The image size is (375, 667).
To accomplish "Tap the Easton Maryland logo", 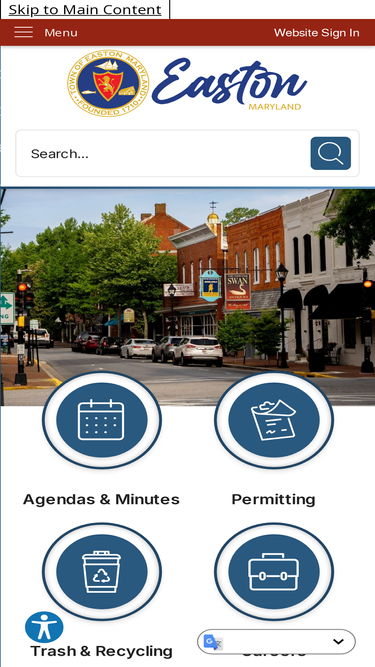I will [187, 83].
